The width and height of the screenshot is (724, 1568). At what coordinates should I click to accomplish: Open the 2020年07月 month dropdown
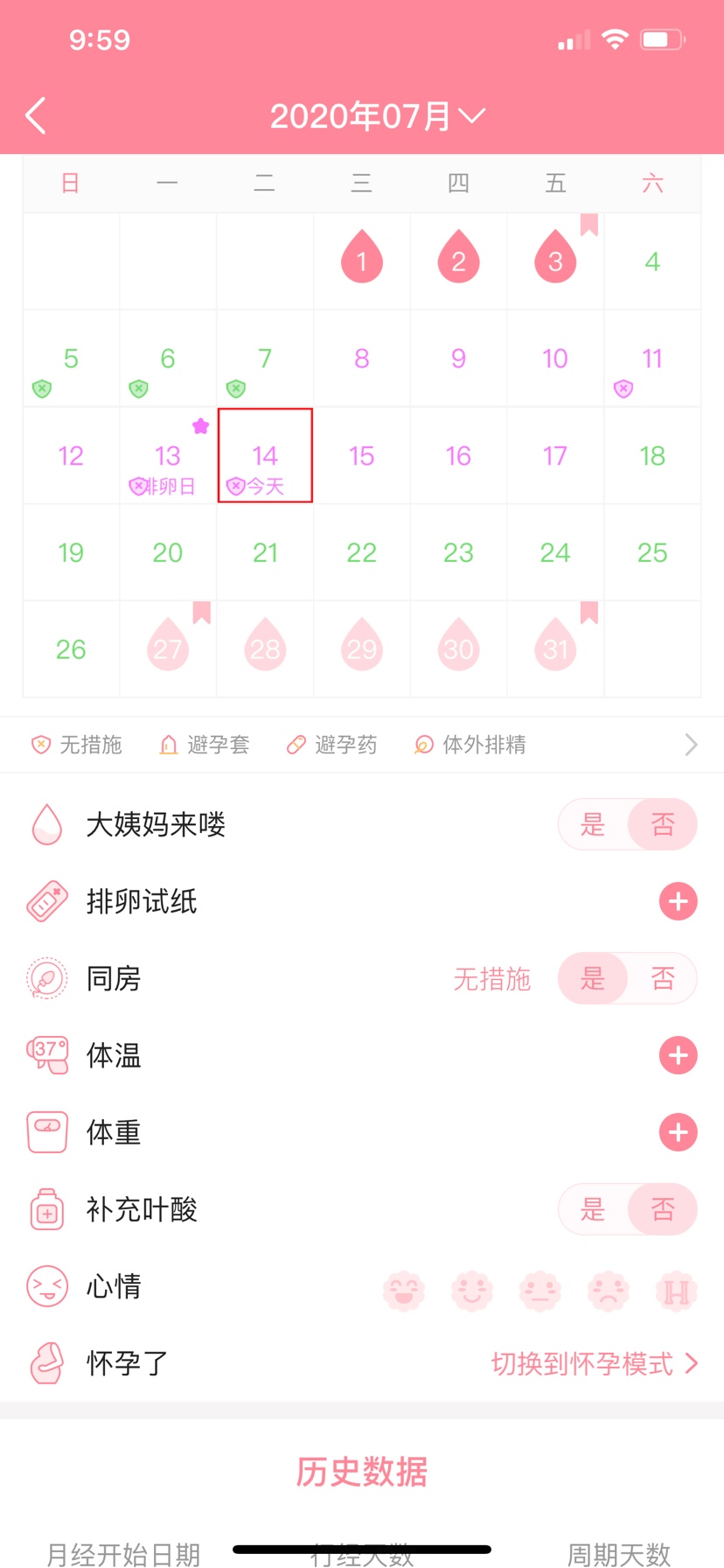[377, 115]
